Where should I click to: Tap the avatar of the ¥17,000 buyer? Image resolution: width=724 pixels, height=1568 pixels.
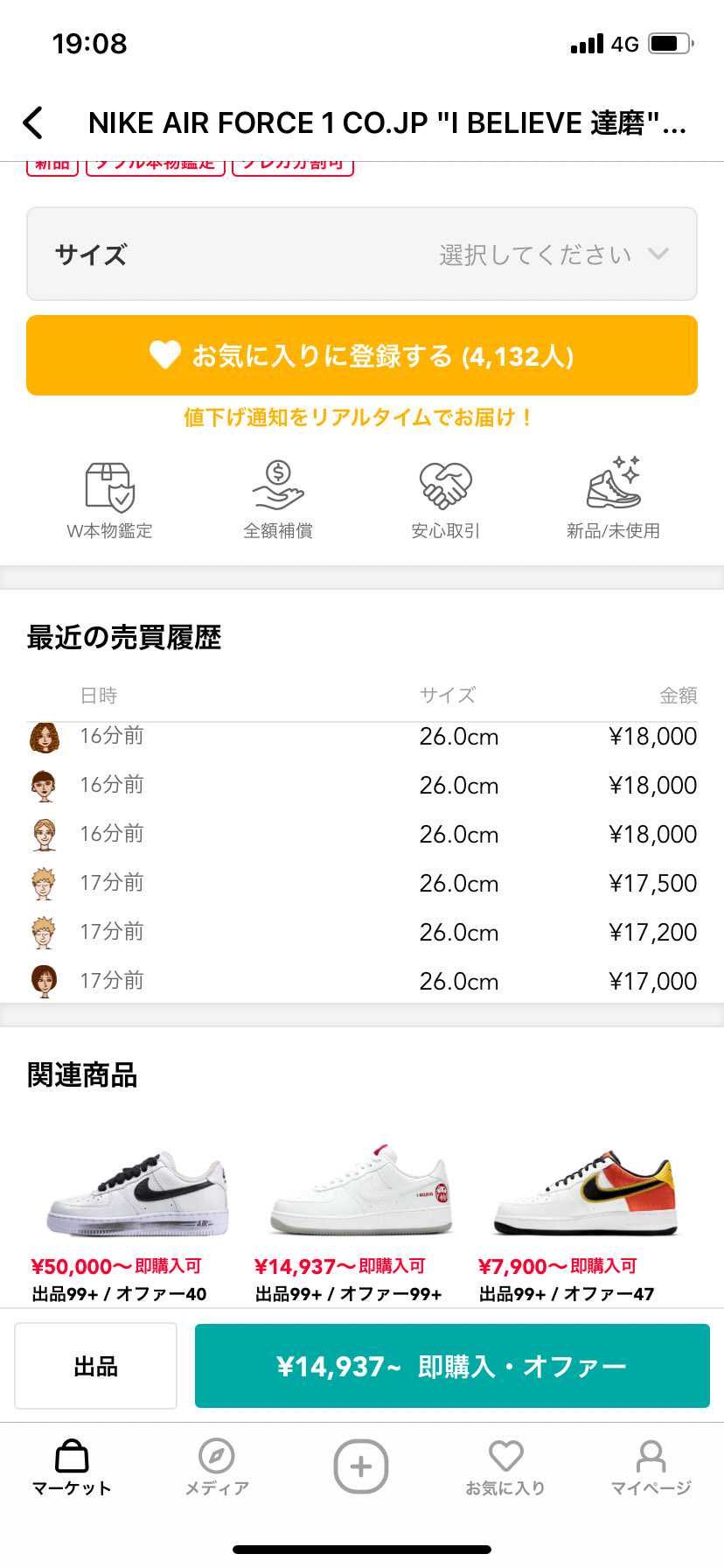(45, 980)
